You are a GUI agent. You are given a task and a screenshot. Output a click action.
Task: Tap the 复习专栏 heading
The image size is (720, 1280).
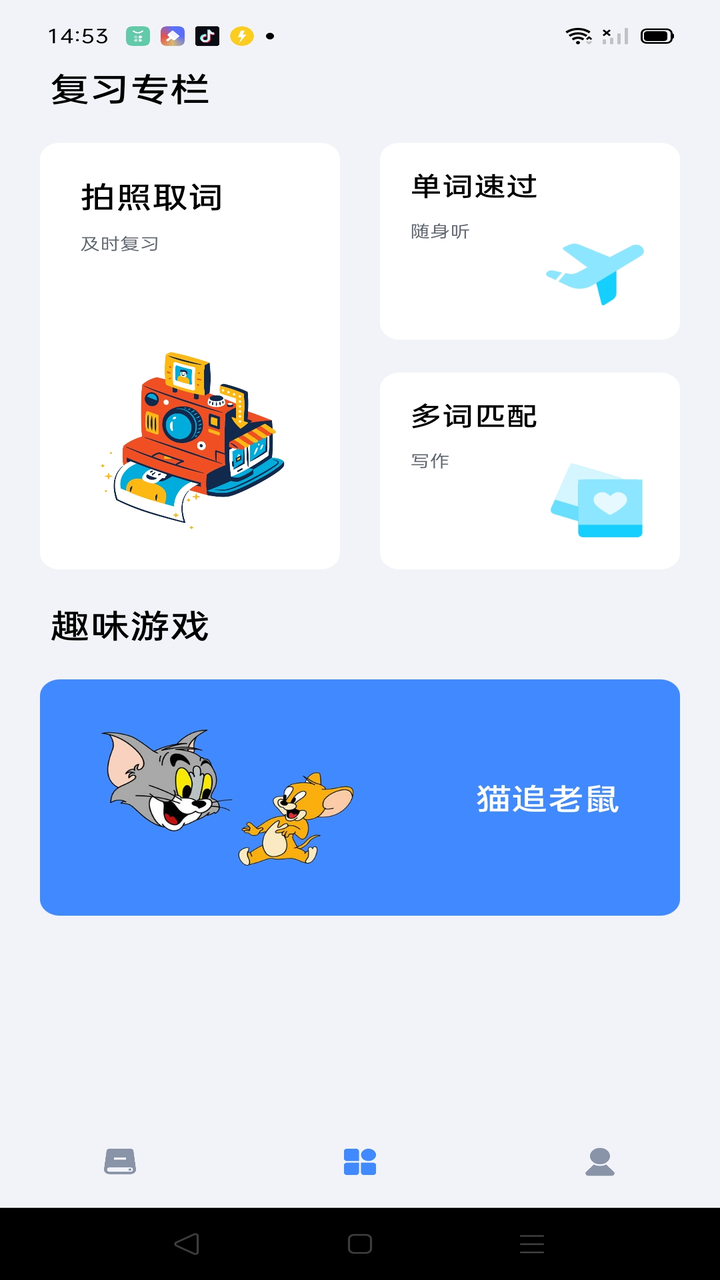pyautogui.click(x=132, y=89)
